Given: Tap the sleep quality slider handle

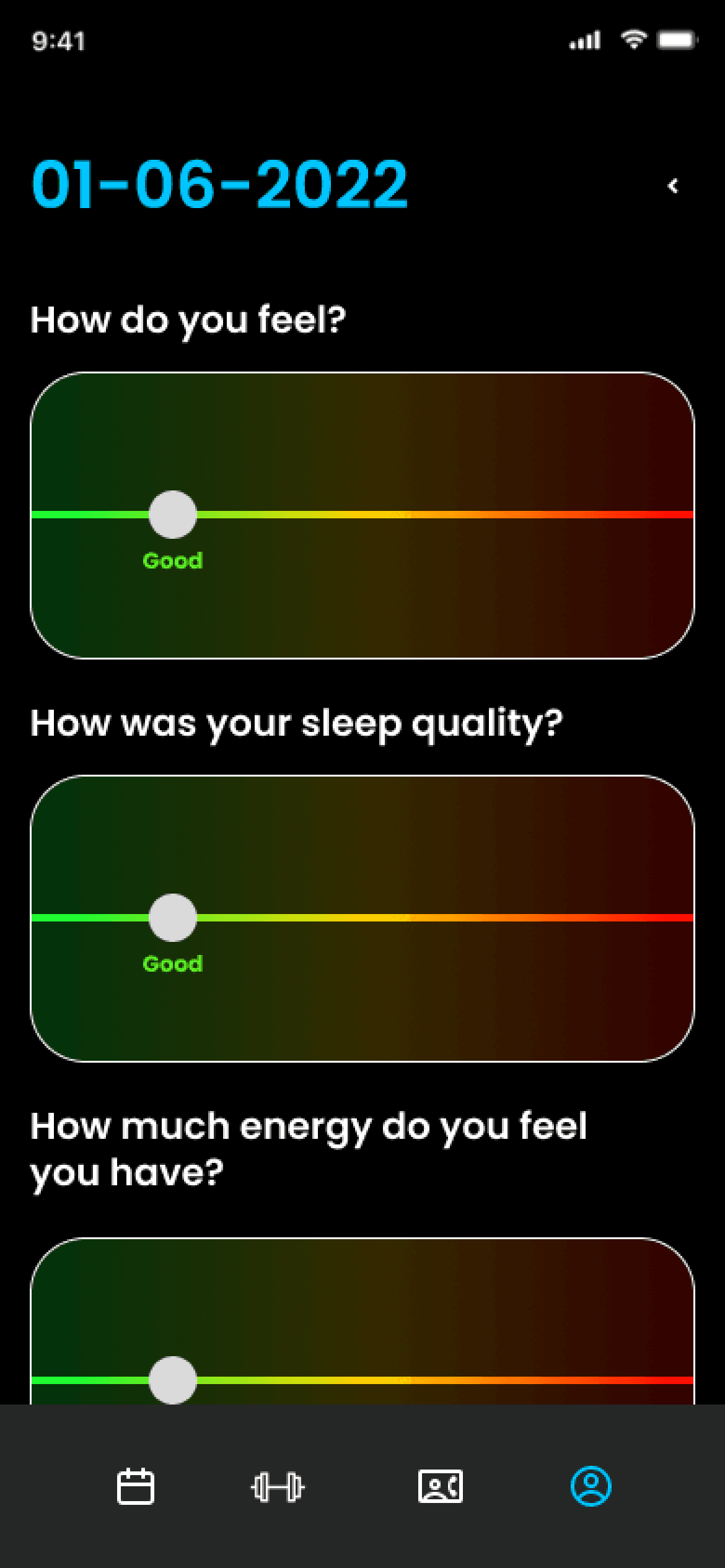Looking at the screenshot, I should tap(173, 918).
